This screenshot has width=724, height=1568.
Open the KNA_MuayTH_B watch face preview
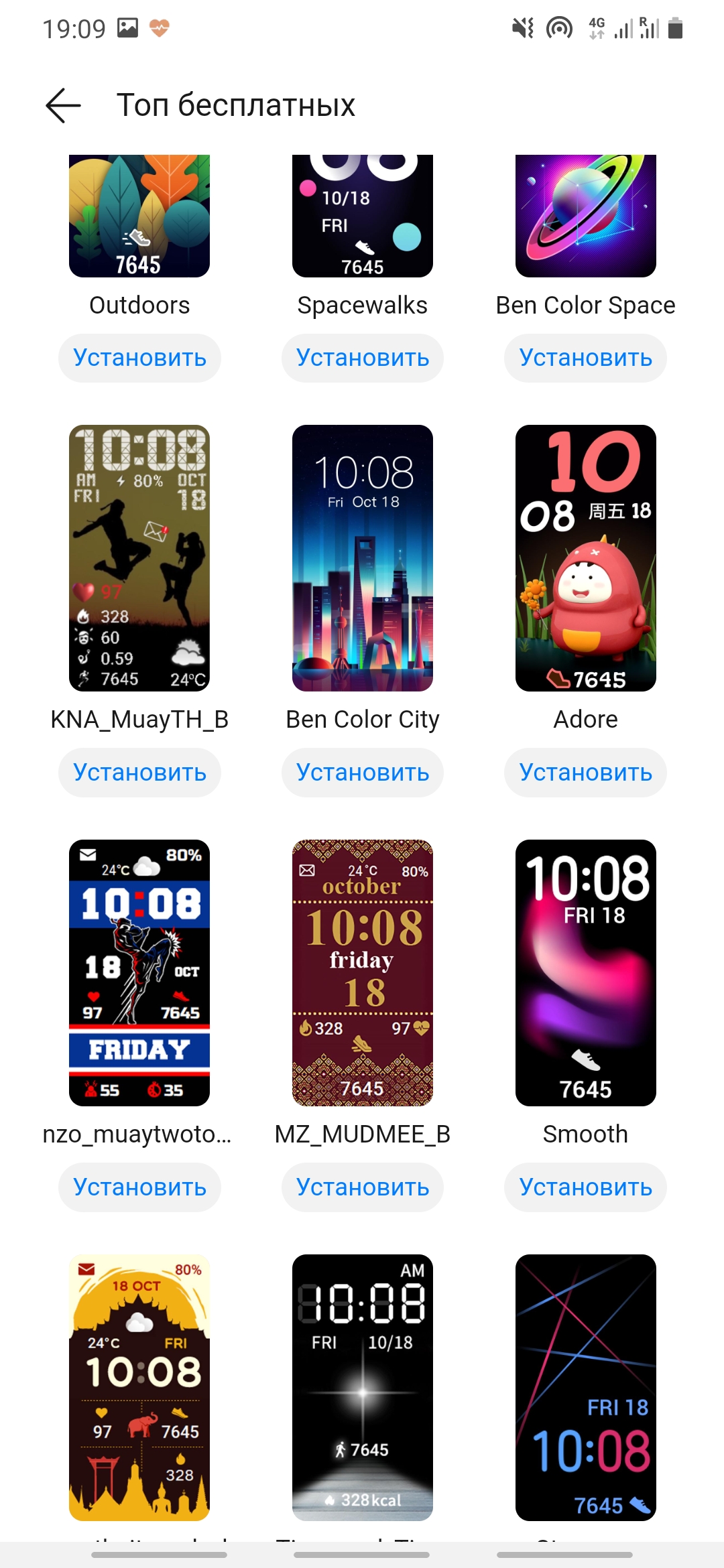[x=139, y=558]
